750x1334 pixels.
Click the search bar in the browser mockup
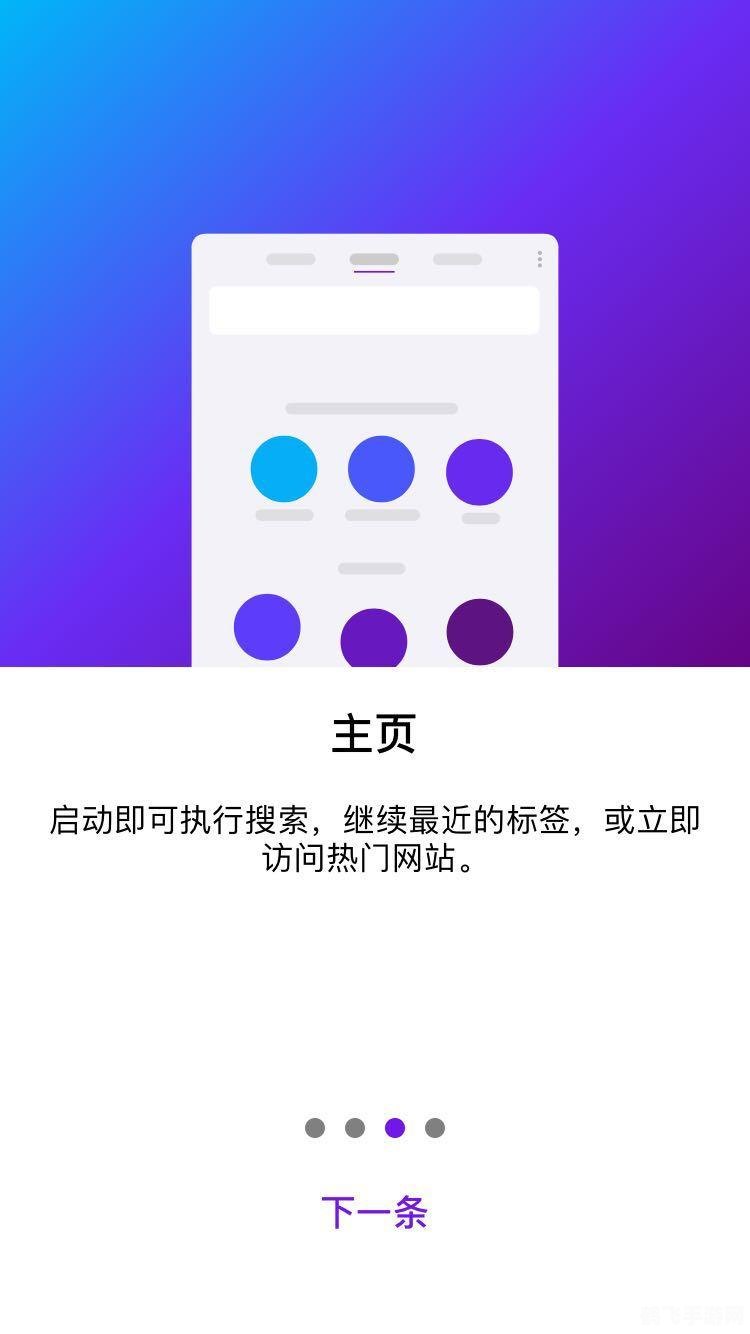374,309
